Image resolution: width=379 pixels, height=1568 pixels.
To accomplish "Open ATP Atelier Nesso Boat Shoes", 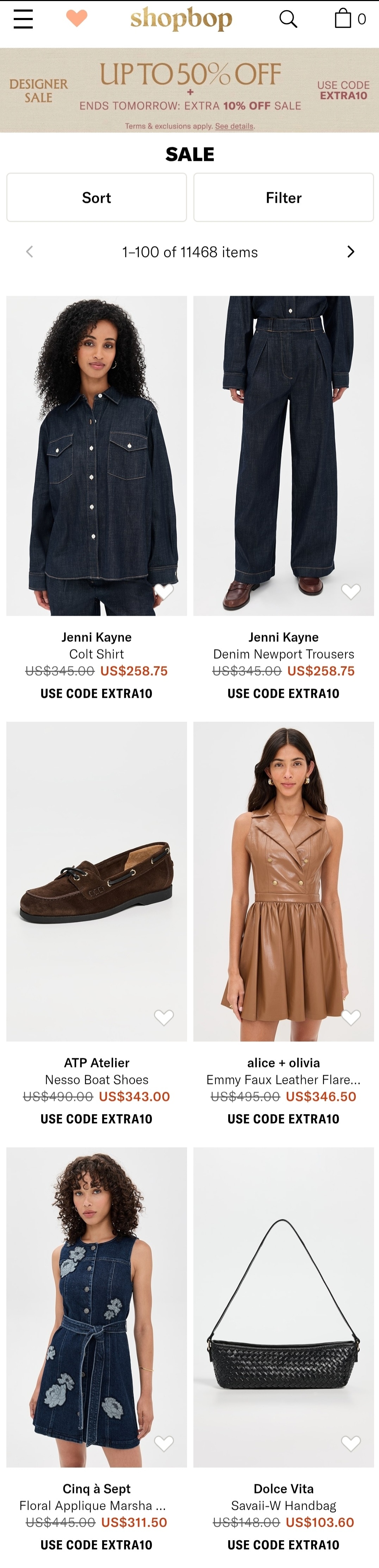I will click(x=96, y=881).
